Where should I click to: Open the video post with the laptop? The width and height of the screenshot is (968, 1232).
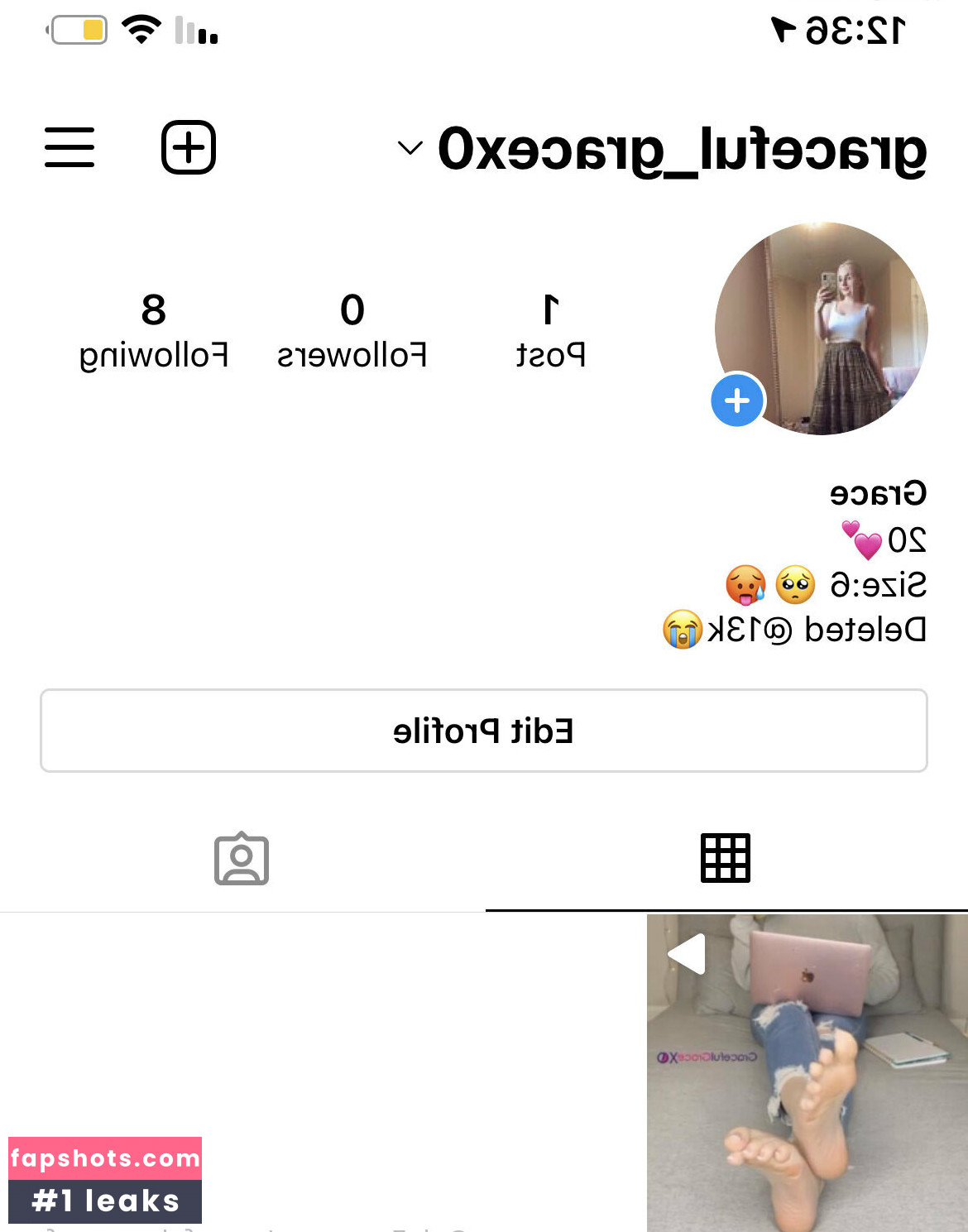coord(807,1072)
